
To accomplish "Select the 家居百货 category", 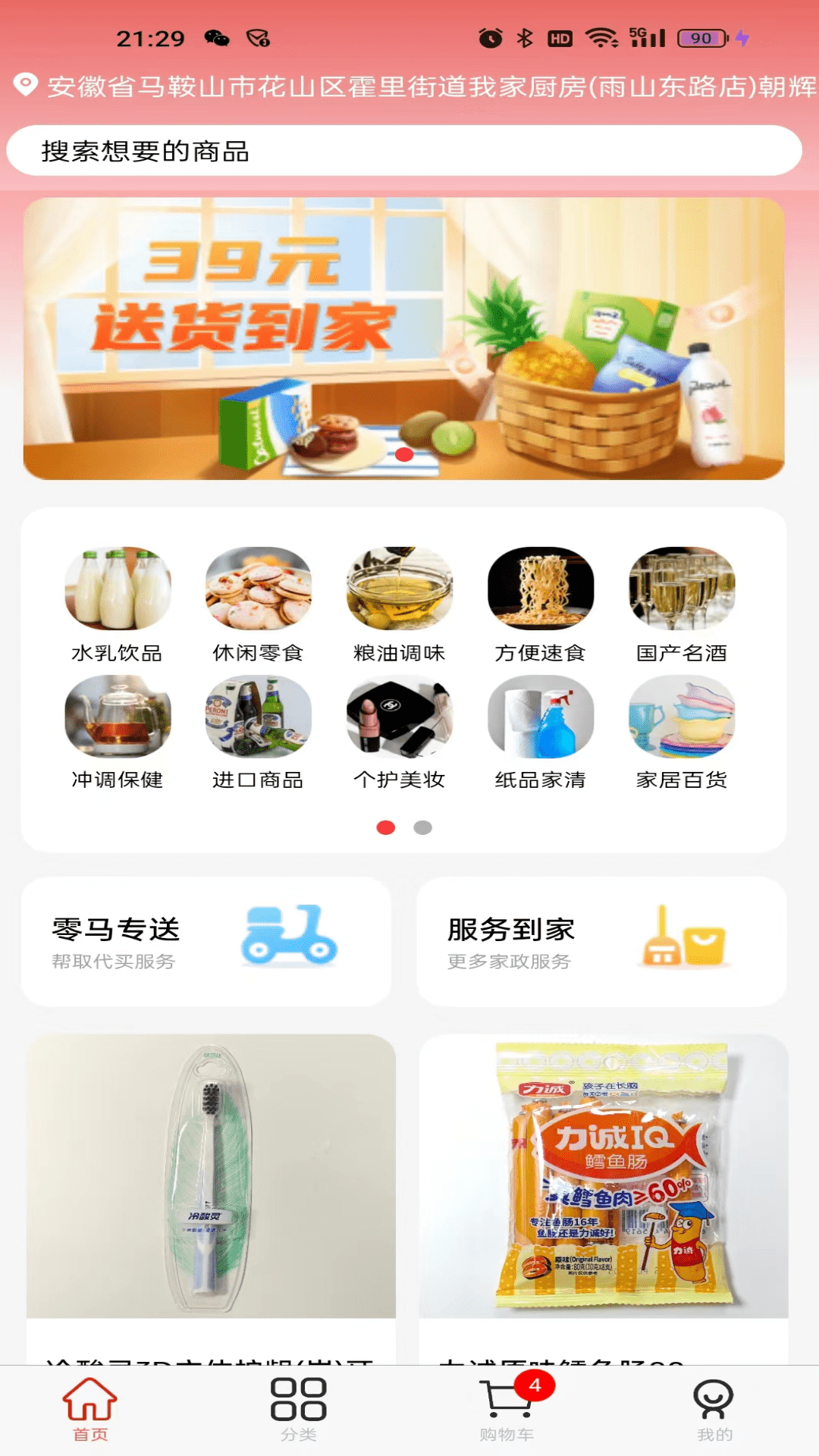I will (x=682, y=719).
